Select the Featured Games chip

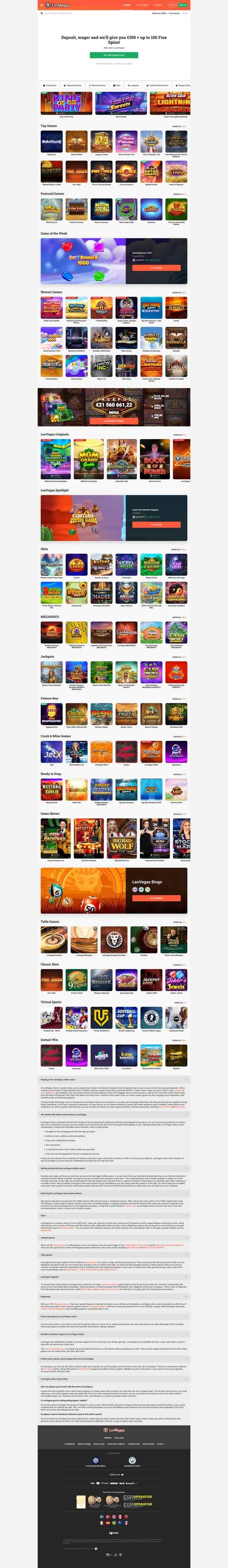coord(74,85)
